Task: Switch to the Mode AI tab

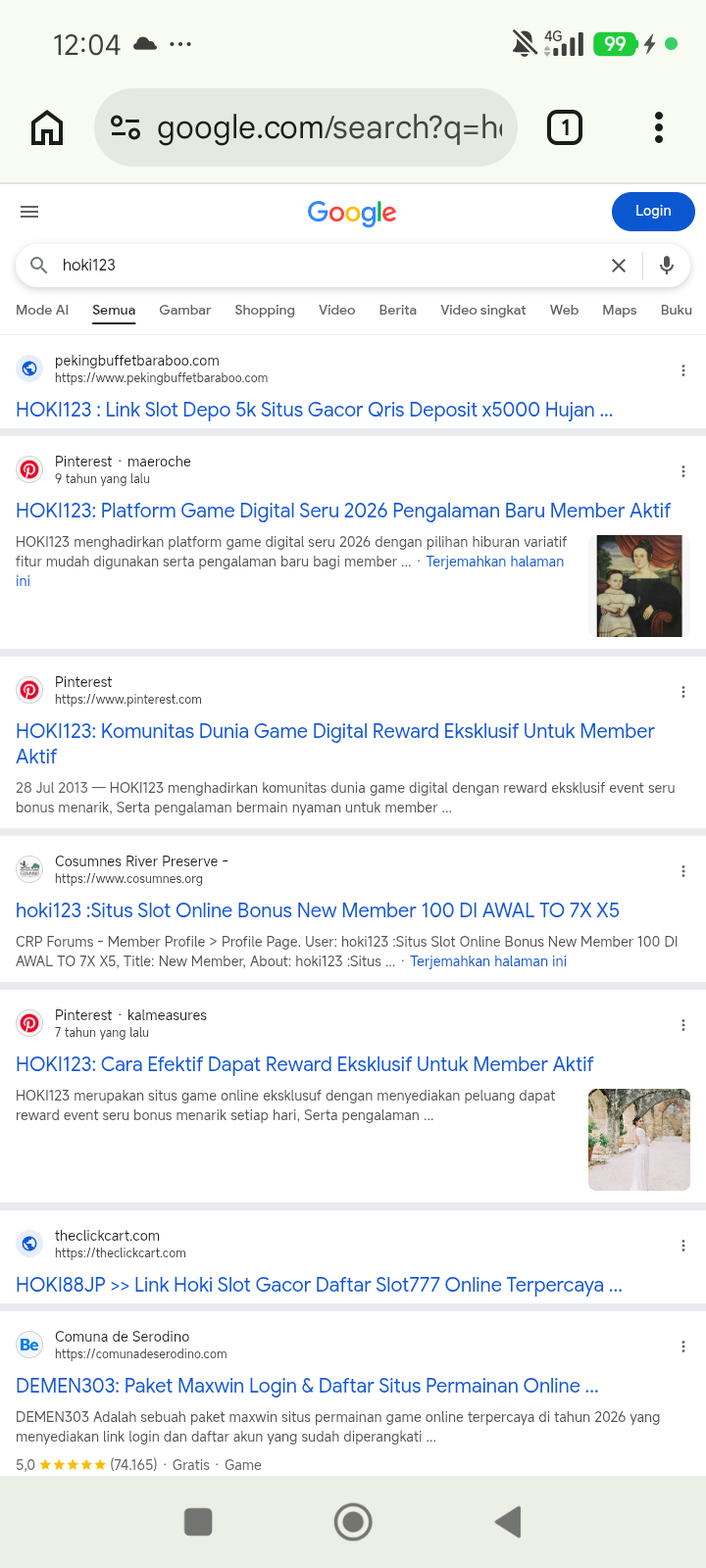Action: tap(42, 310)
